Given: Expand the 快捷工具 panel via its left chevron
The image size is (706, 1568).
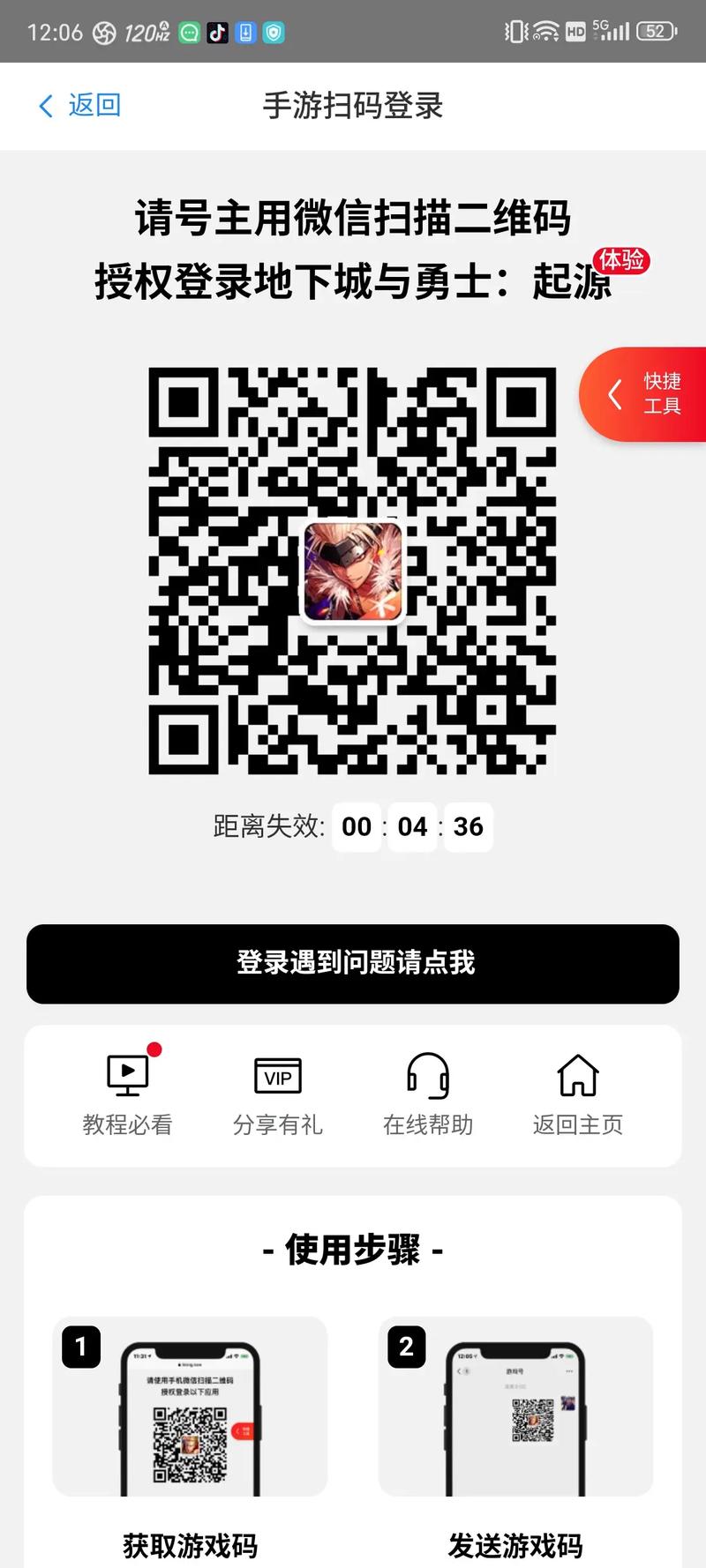Looking at the screenshot, I should tap(615, 394).
